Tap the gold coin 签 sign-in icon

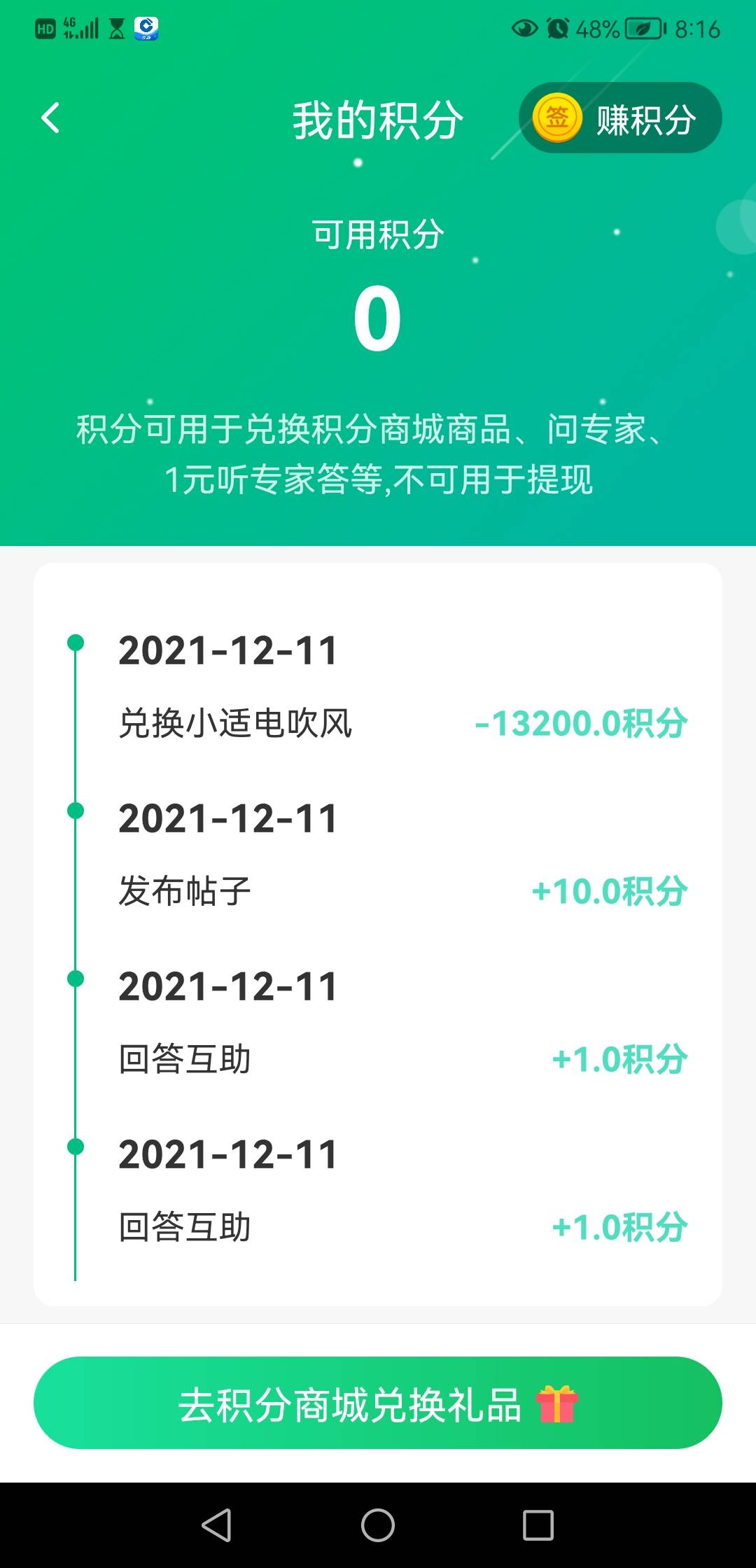[560, 118]
